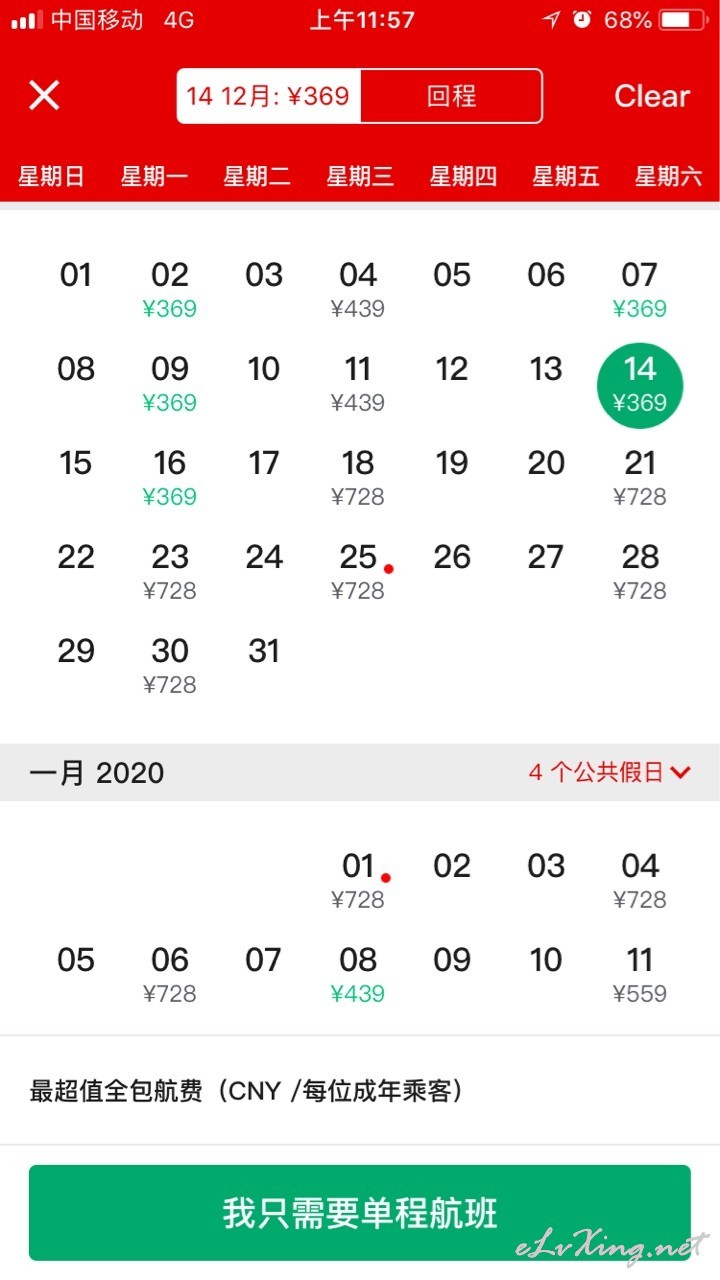Choose December 09 priced ¥369
Screen dimensions: 720x1280
pos(170,383)
